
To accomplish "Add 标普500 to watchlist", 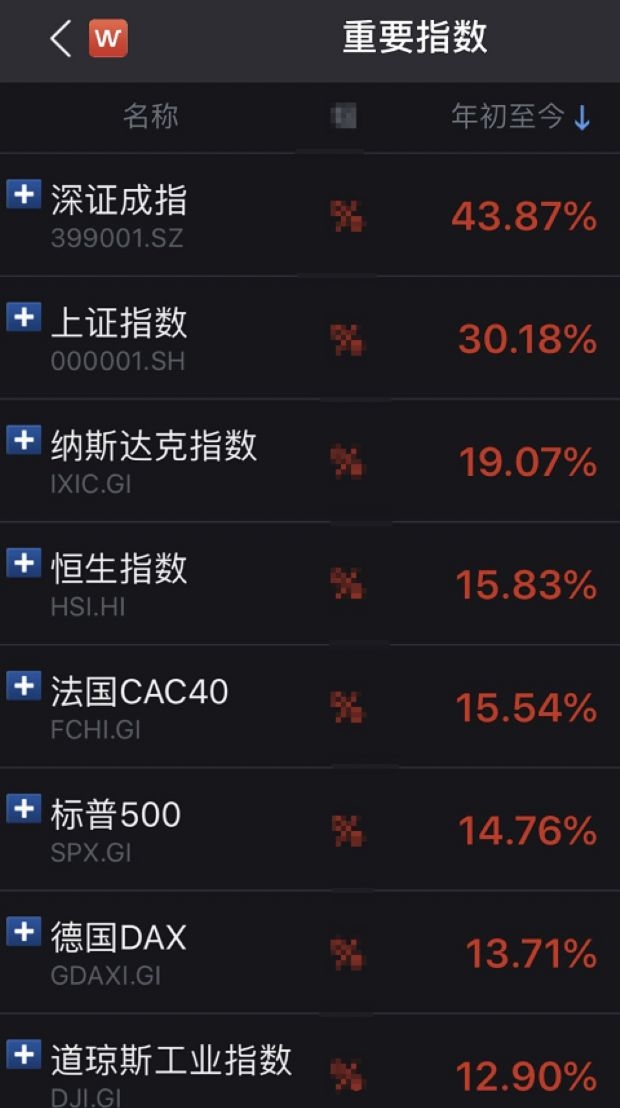I will pos(23,809).
